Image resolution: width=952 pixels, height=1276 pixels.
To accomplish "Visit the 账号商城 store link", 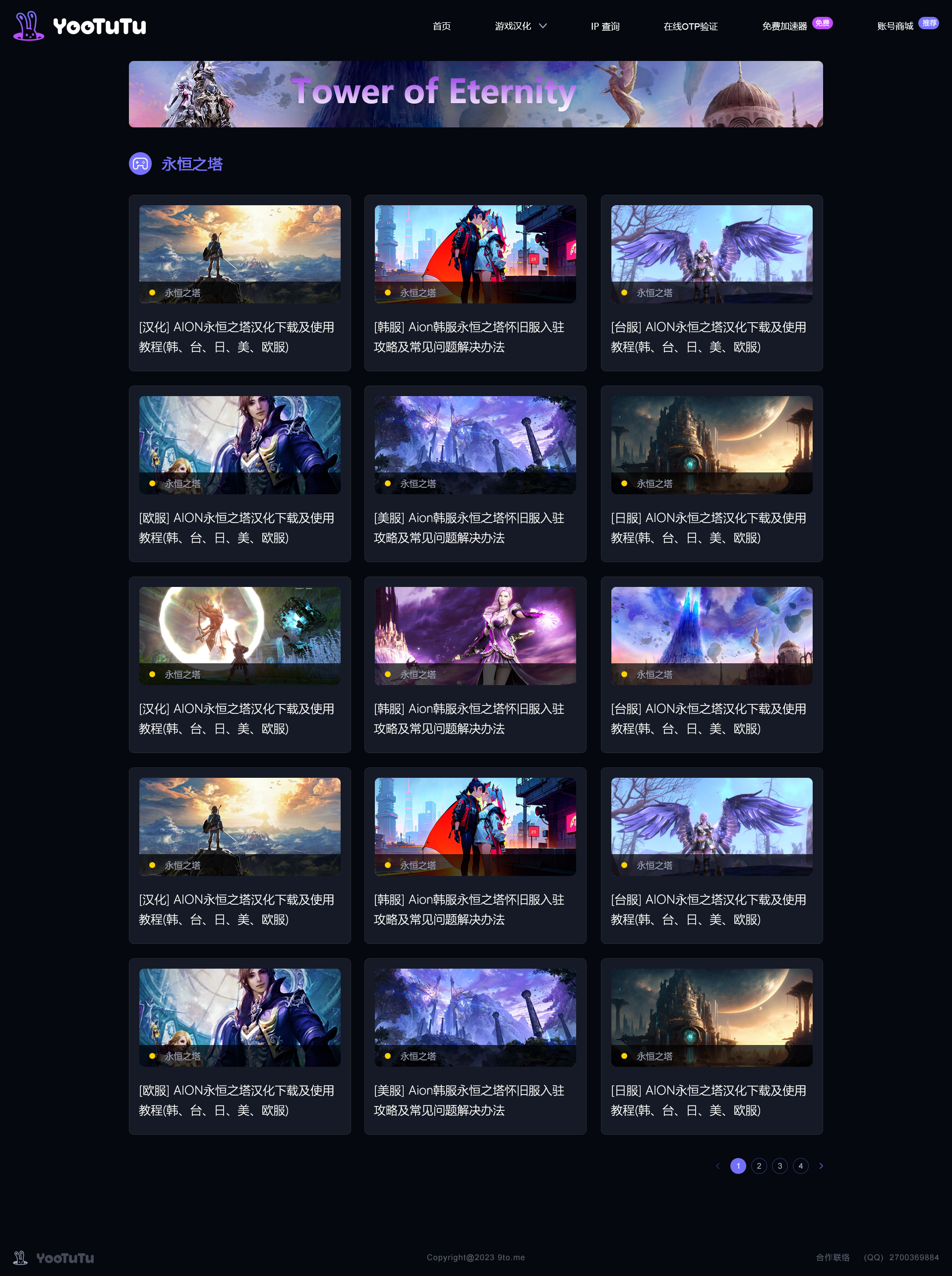I will point(895,26).
